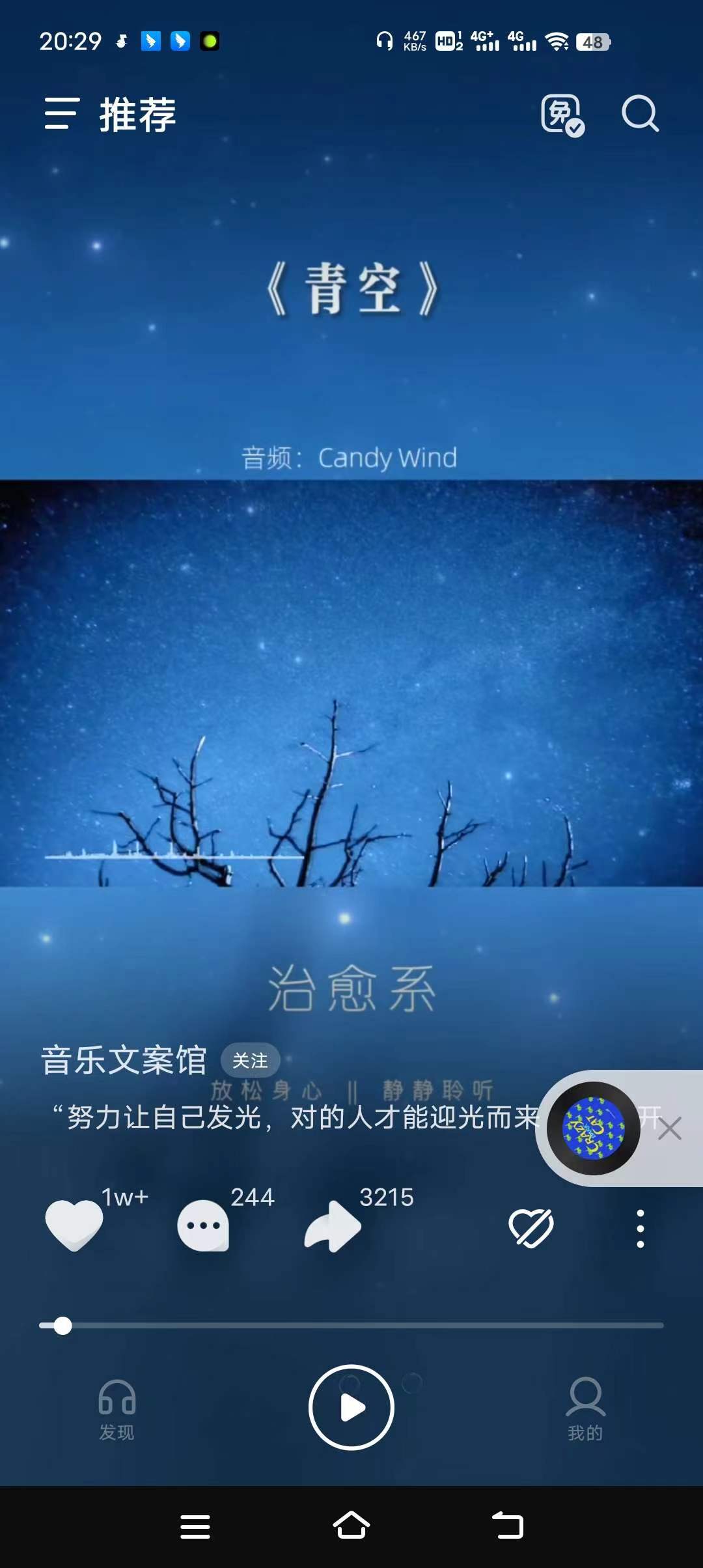Like this song with the heart
The image size is (703, 1568).
coord(74,1224)
